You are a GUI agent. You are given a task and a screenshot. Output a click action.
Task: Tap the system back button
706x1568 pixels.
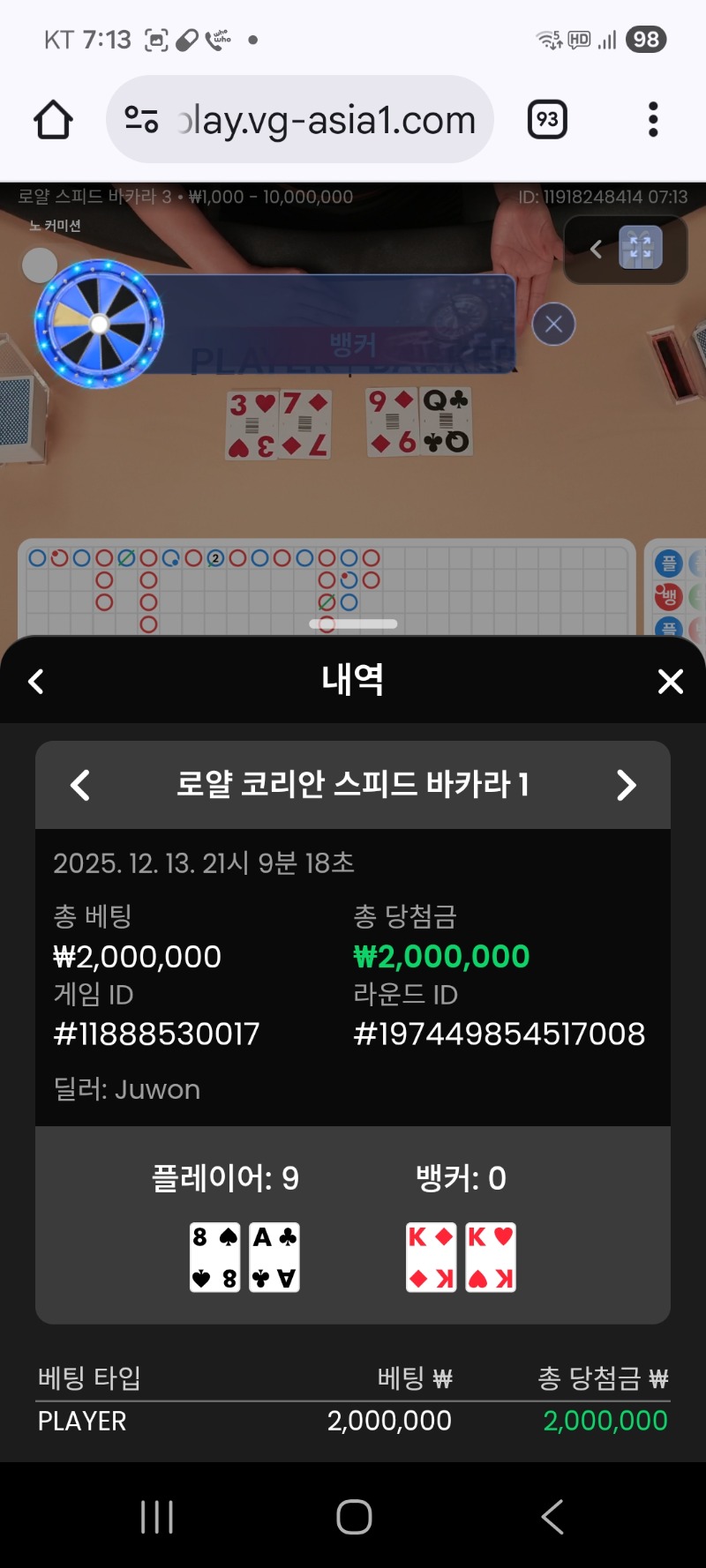[x=552, y=1517]
